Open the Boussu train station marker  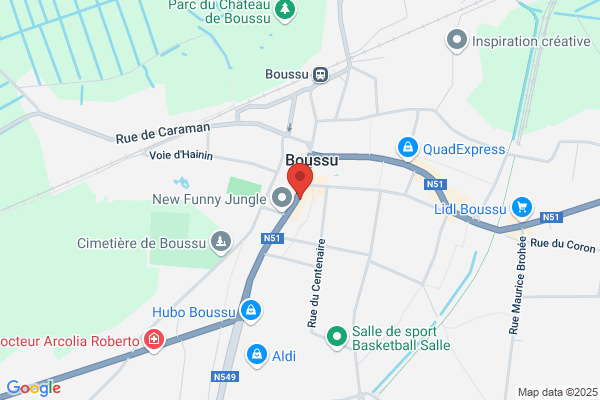pyautogui.click(x=320, y=74)
